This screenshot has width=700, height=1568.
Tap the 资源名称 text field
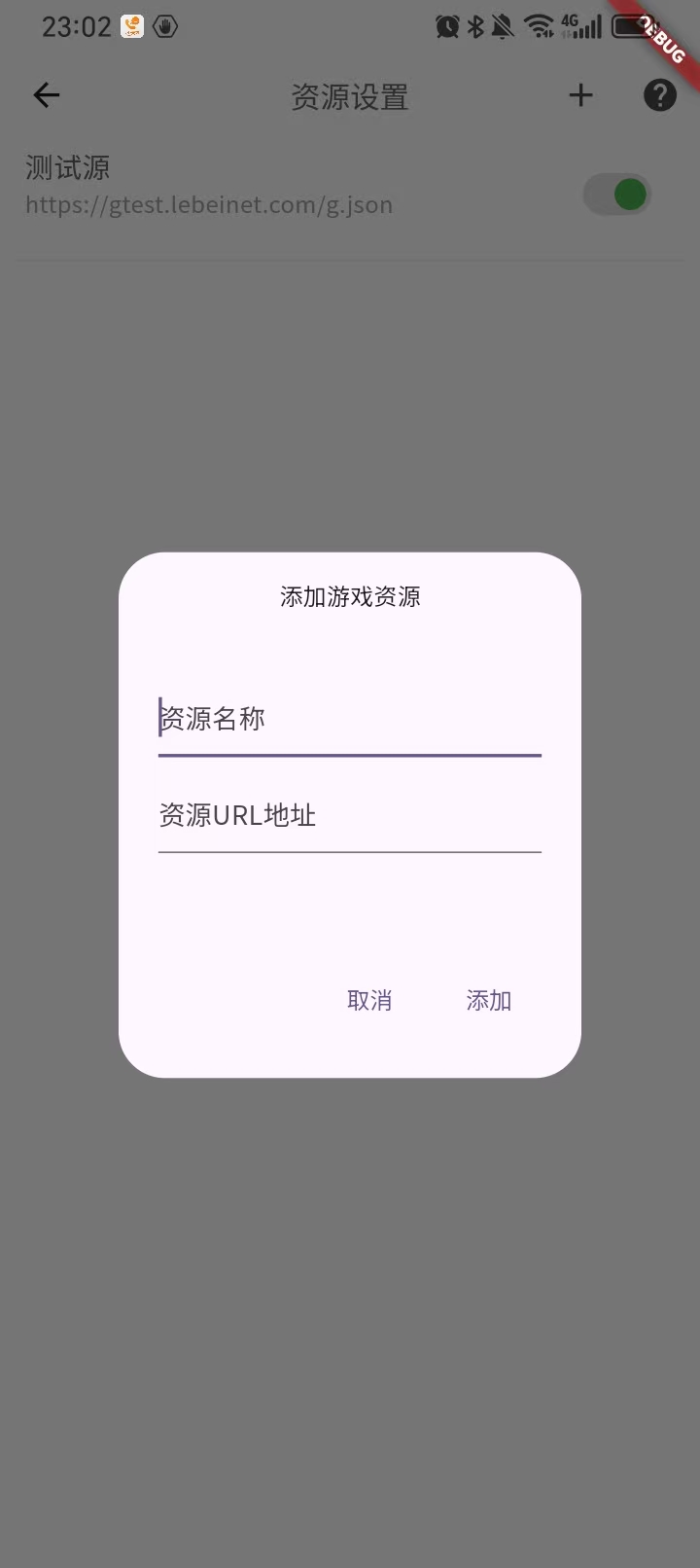(x=349, y=719)
